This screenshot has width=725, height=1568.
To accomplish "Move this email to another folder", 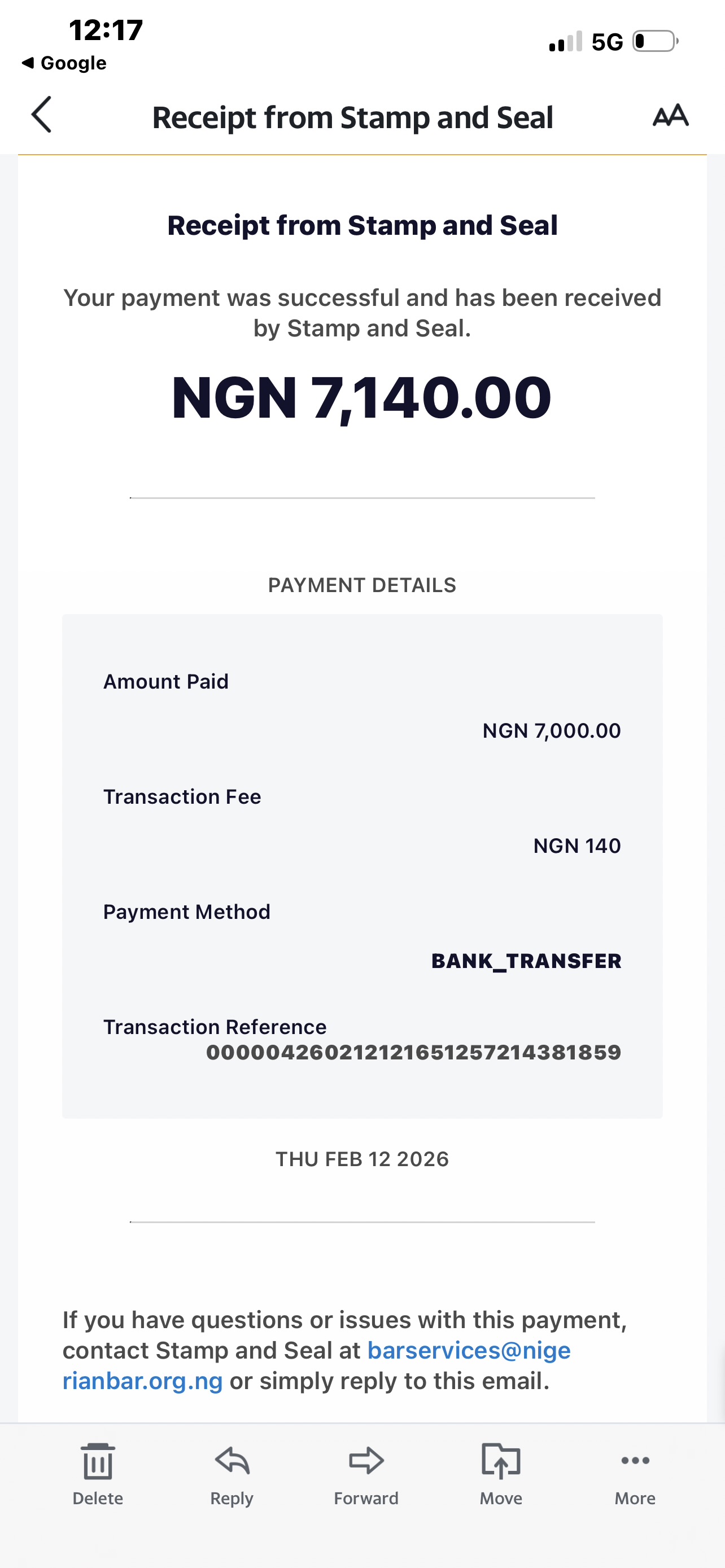I will (500, 1473).
